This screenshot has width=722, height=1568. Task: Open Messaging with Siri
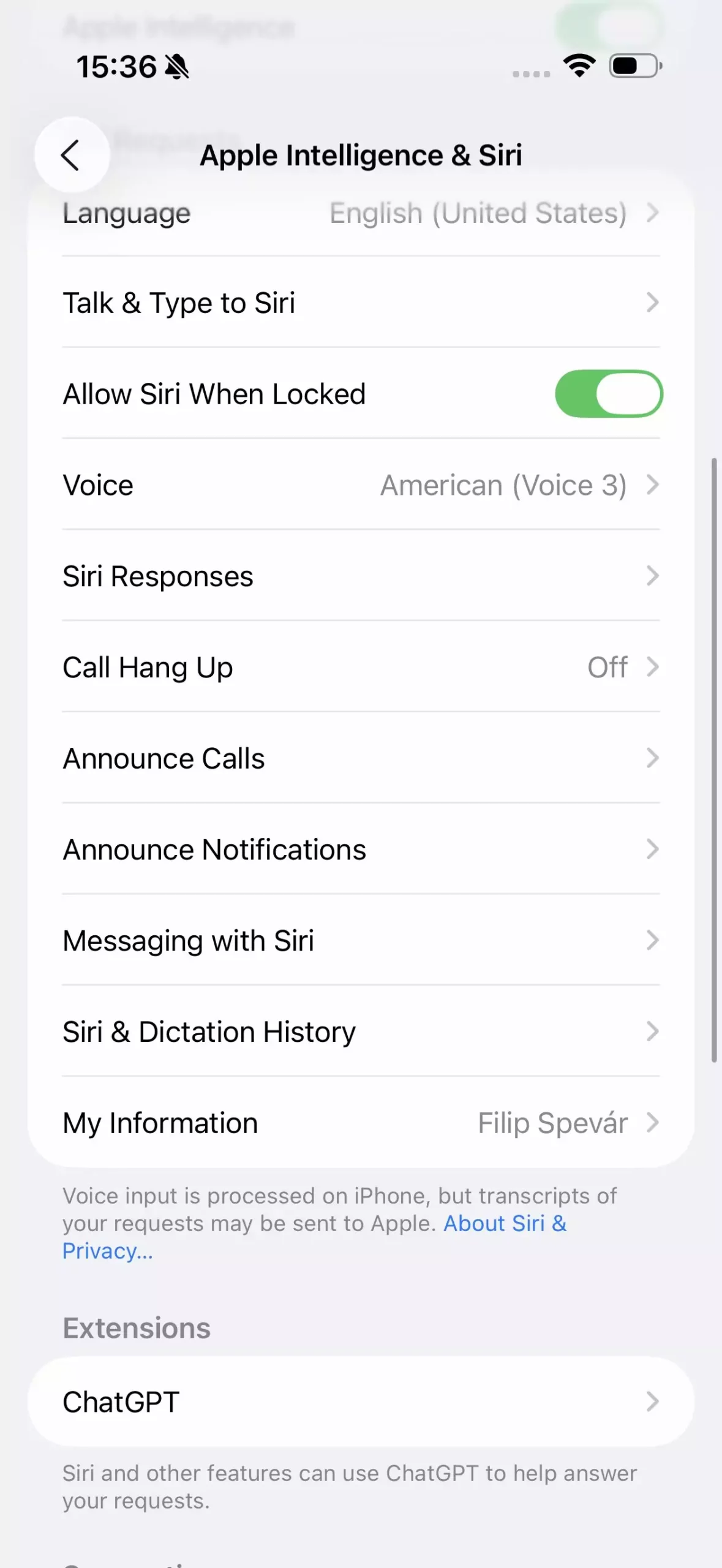click(361, 941)
